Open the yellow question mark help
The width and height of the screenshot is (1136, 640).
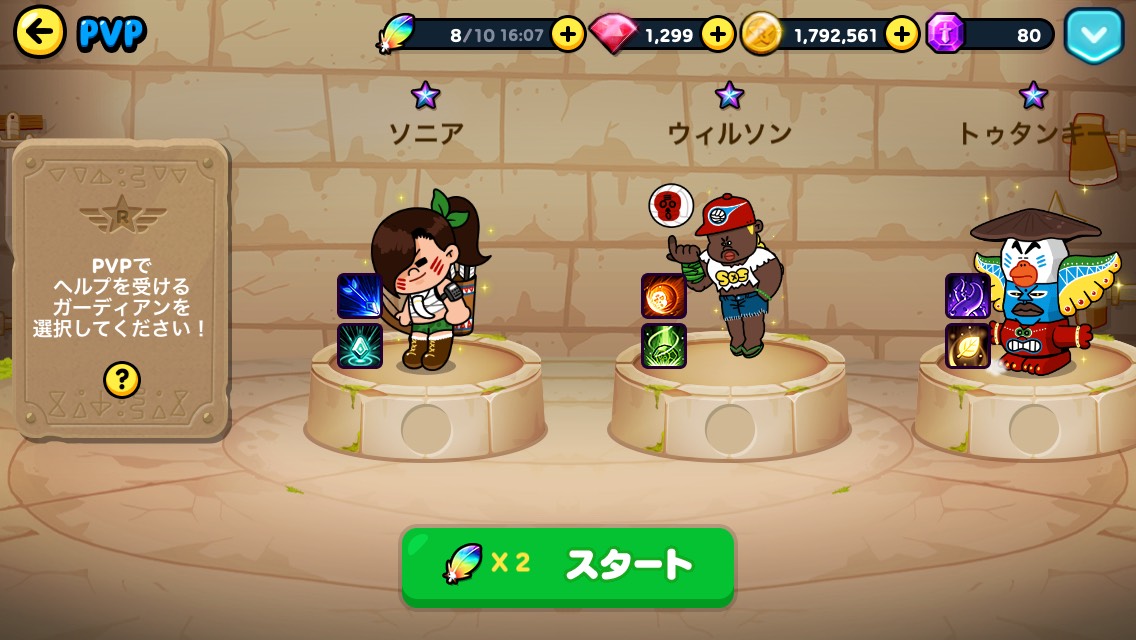pos(122,380)
